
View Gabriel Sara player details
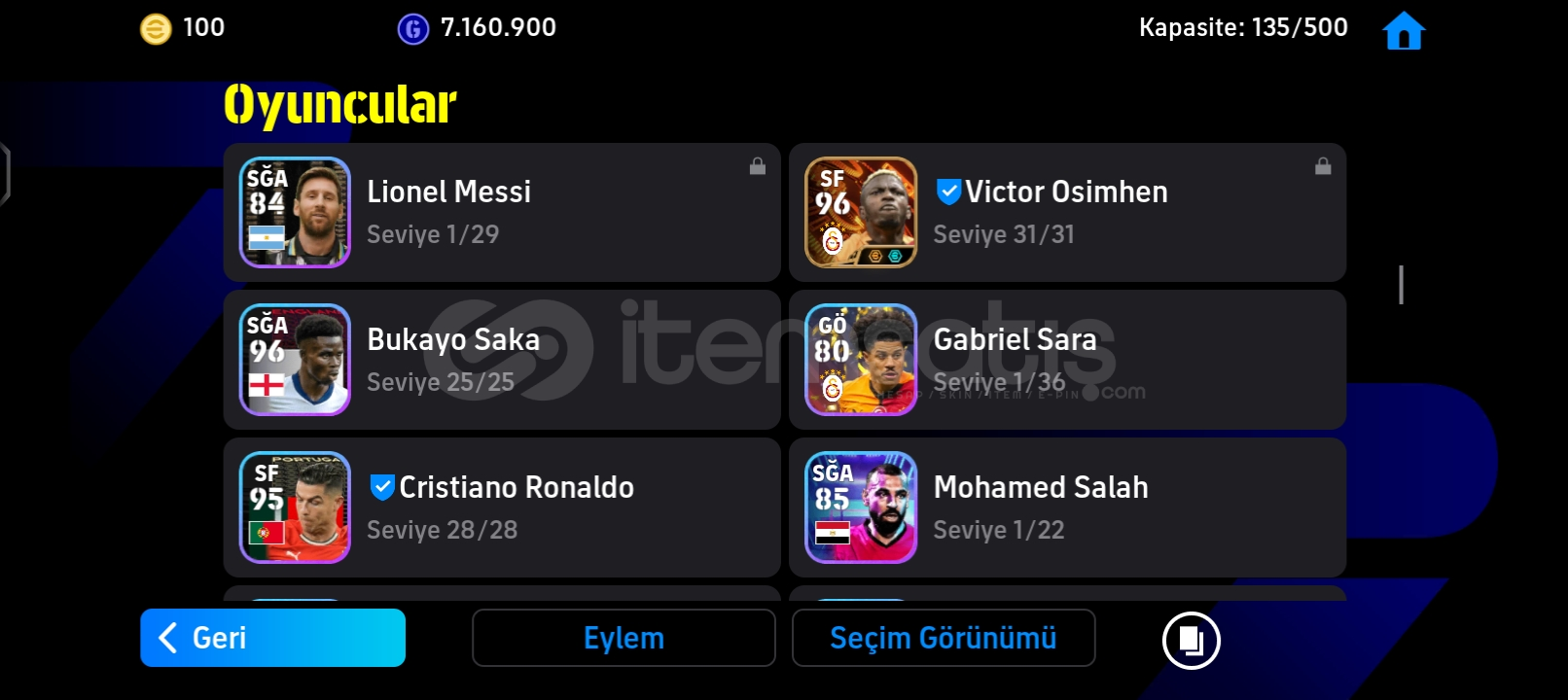(1067, 360)
